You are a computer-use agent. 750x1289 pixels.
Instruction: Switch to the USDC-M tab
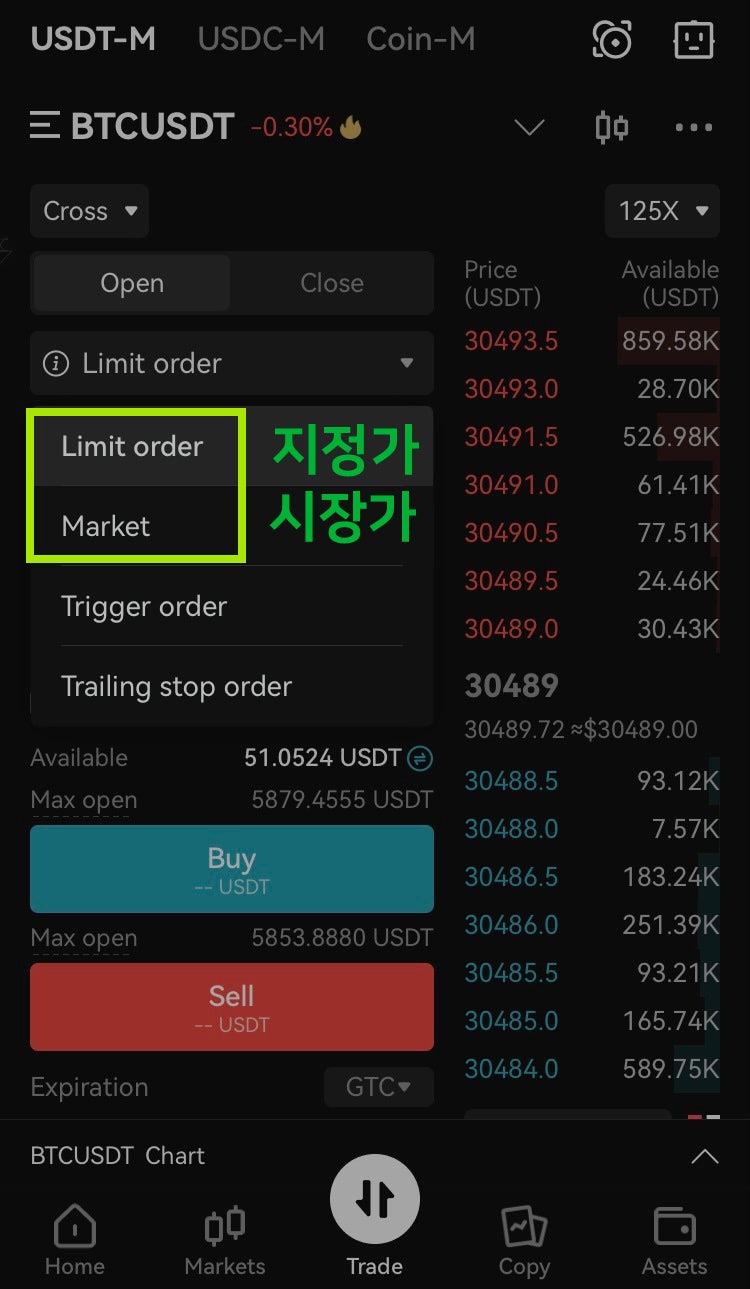(x=260, y=39)
